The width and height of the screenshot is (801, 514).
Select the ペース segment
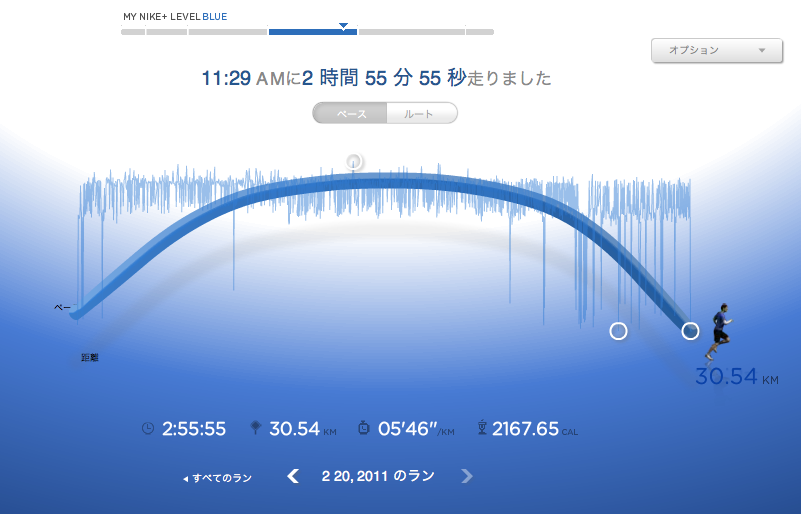click(350, 114)
